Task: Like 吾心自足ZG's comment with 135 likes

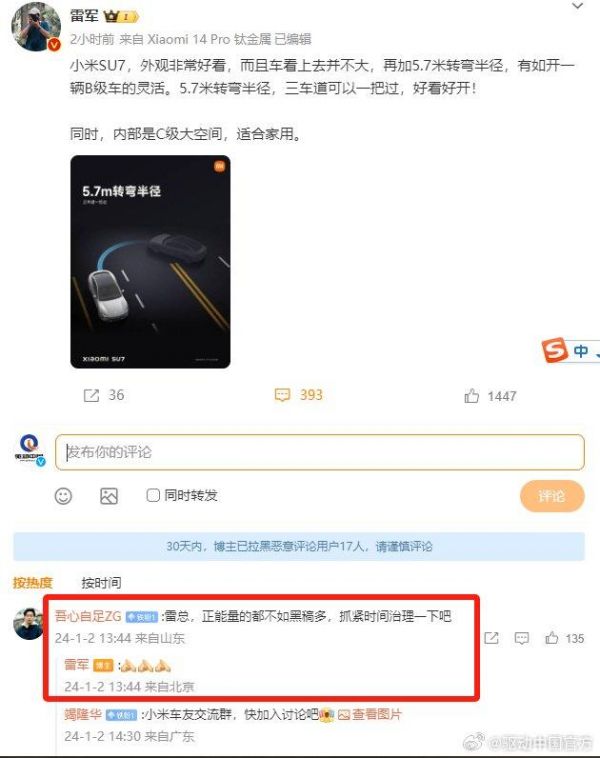Action: tap(553, 638)
